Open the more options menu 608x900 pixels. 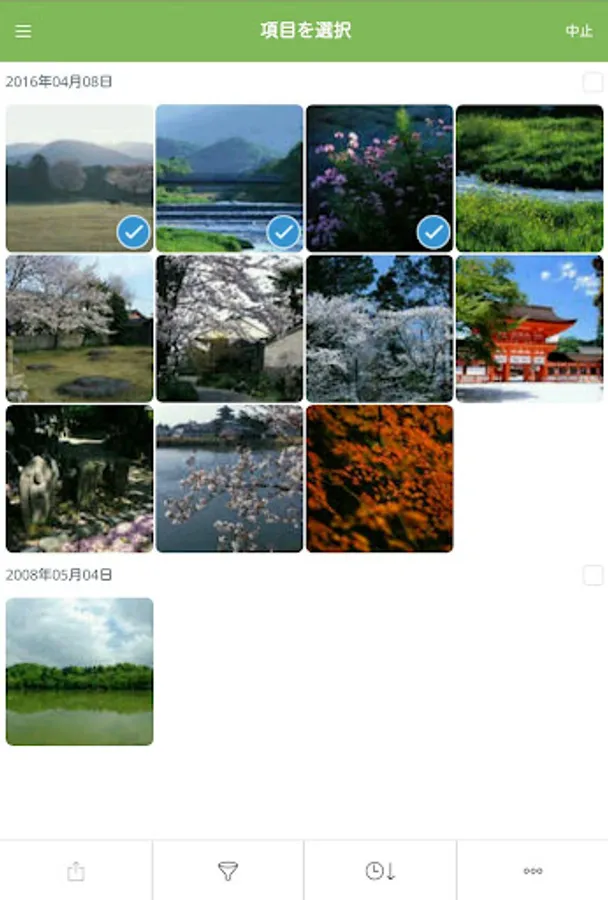[533, 871]
